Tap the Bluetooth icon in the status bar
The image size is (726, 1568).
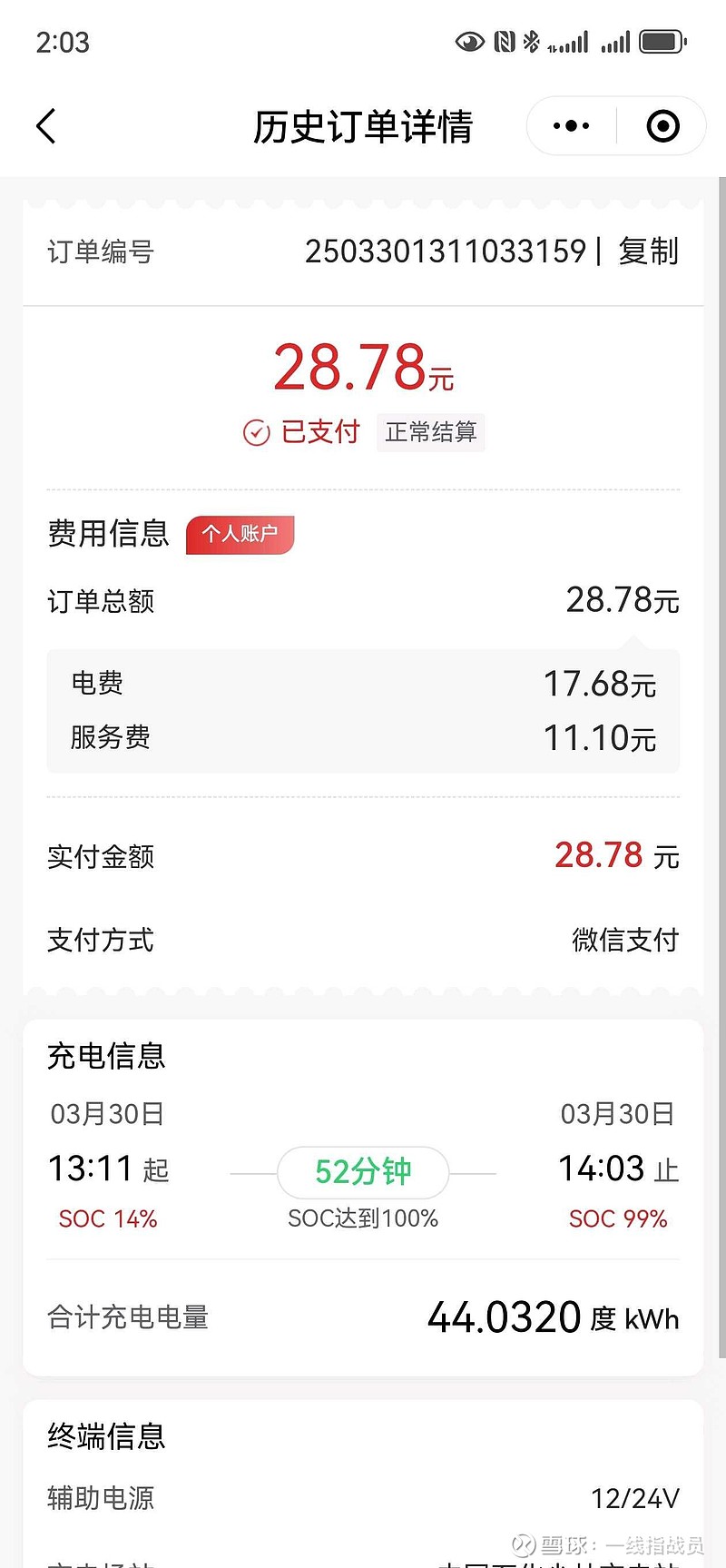tap(529, 41)
